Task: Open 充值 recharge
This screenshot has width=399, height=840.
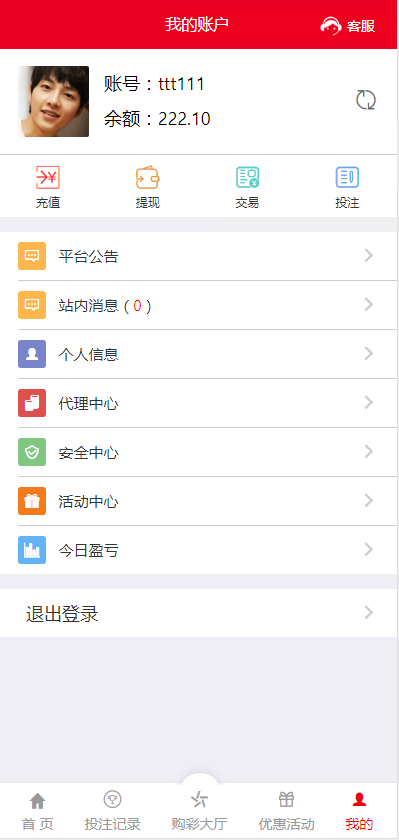Action: point(48,187)
